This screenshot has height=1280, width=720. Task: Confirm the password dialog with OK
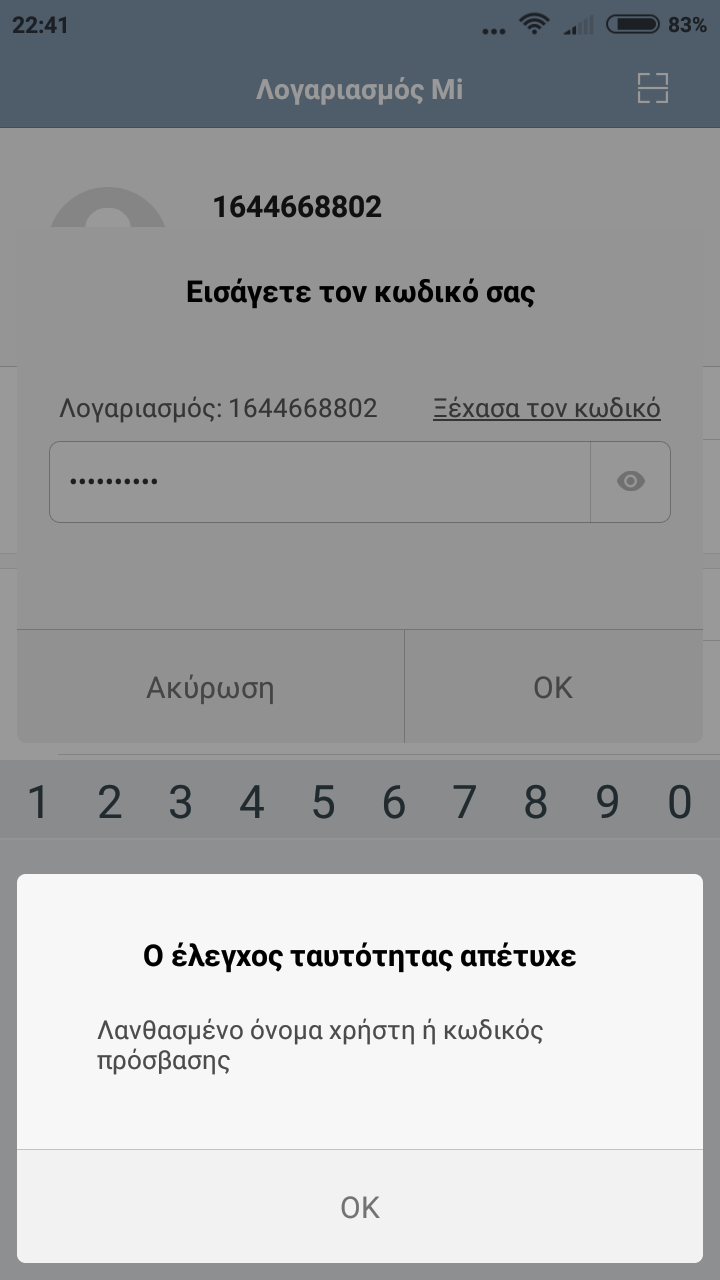(553, 687)
